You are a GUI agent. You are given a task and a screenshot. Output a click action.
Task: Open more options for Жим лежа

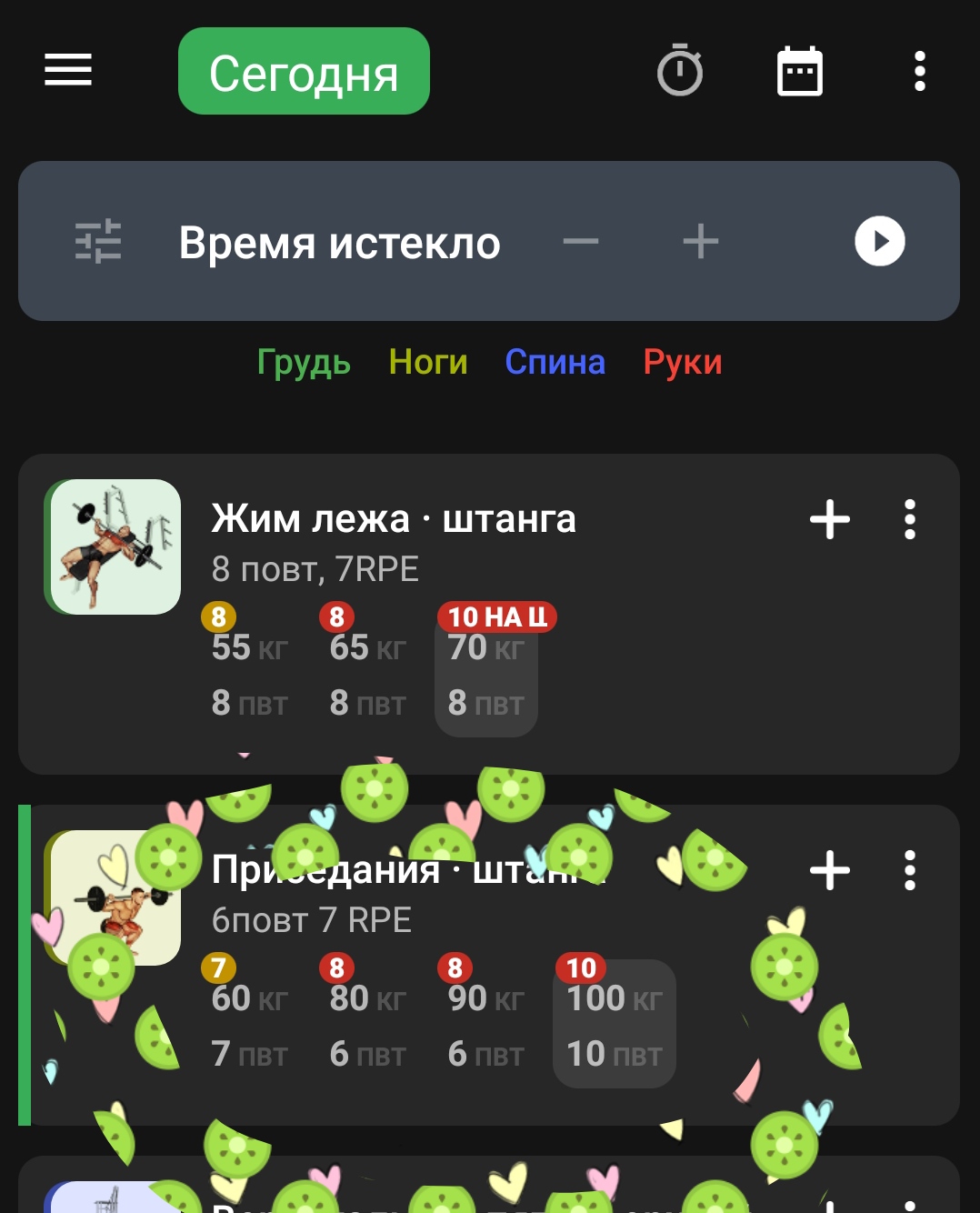point(910,519)
